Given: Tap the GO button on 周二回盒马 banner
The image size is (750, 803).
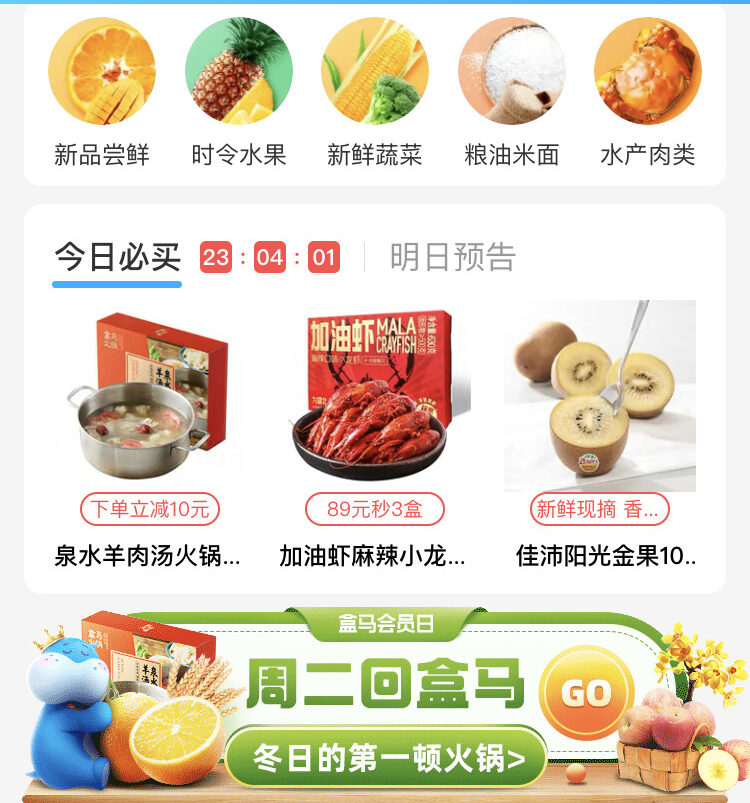Looking at the screenshot, I should pyautogui.click(x=587, y=692).
